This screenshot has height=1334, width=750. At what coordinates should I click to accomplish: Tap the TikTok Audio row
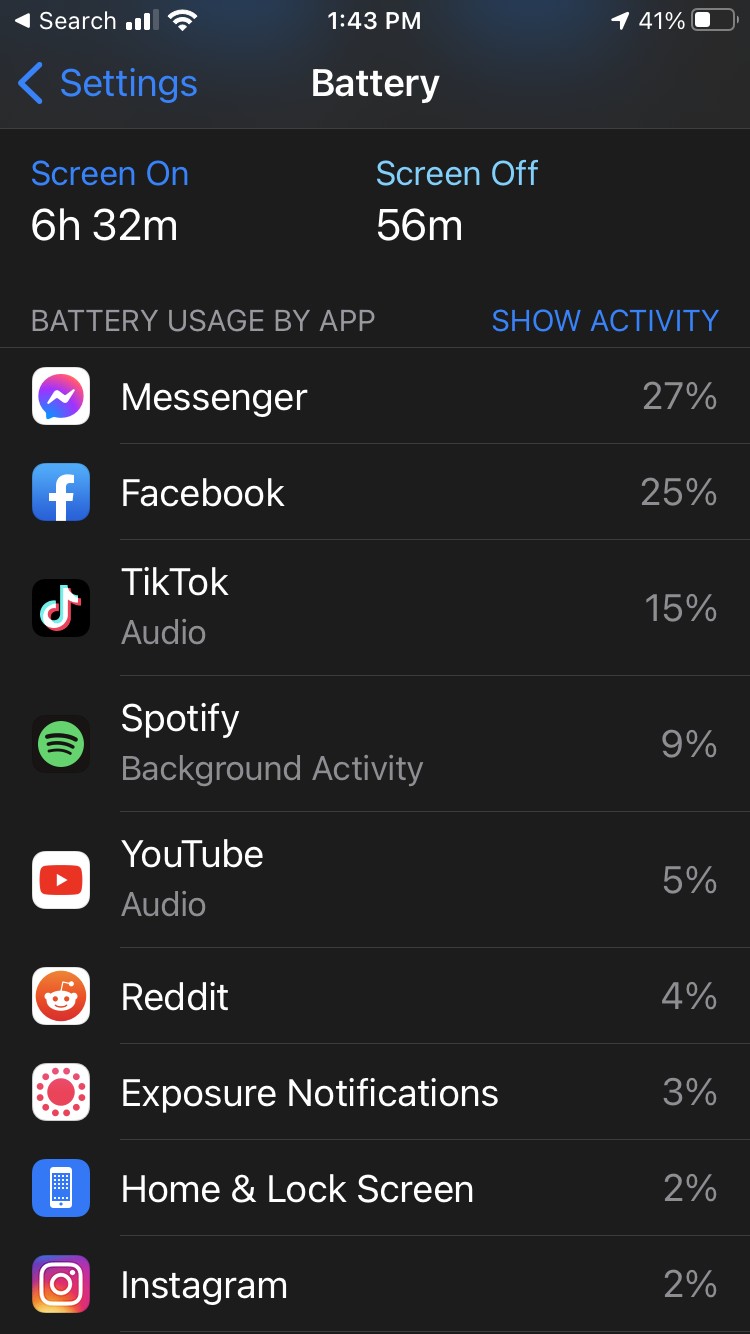point(375,607)
